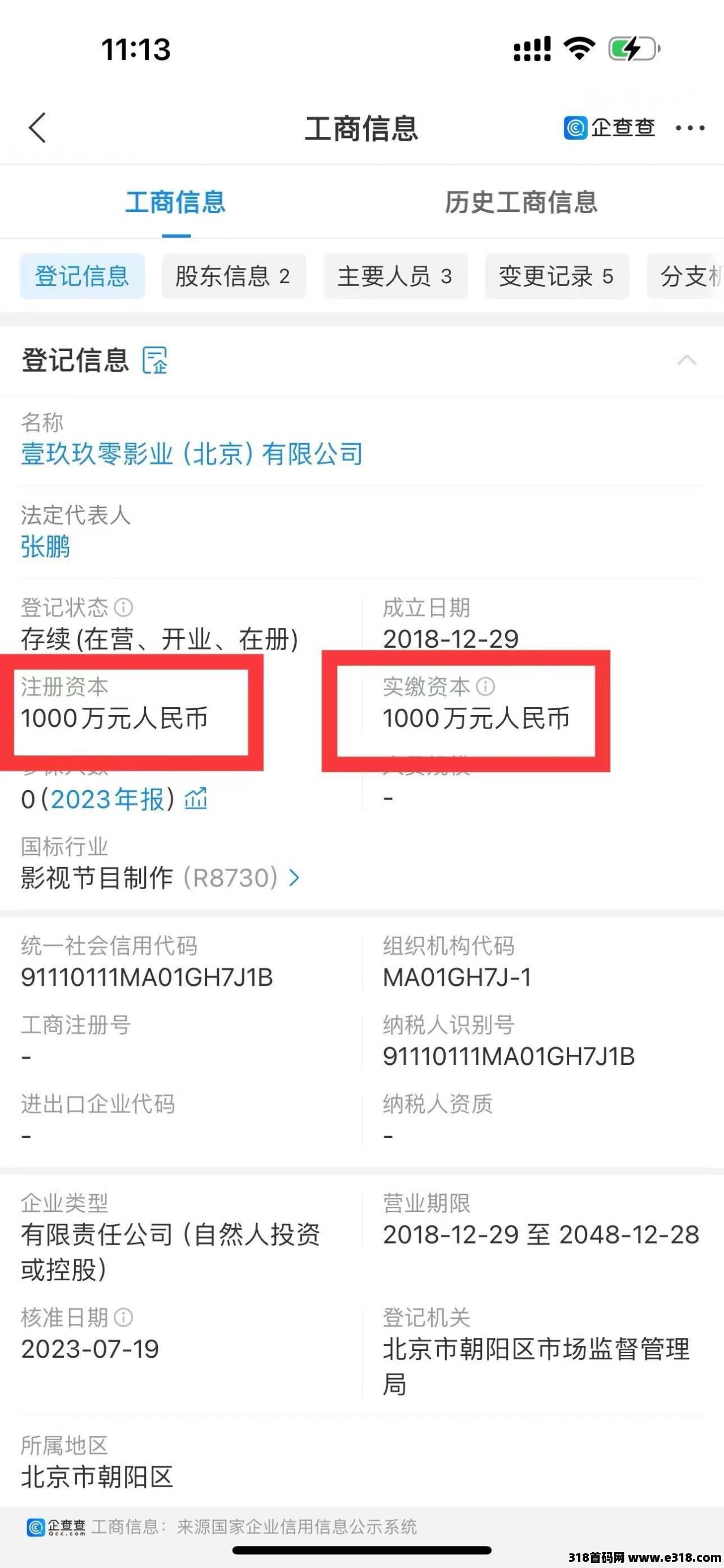Tap info icon beside 实缴资本

coord(485,687)
